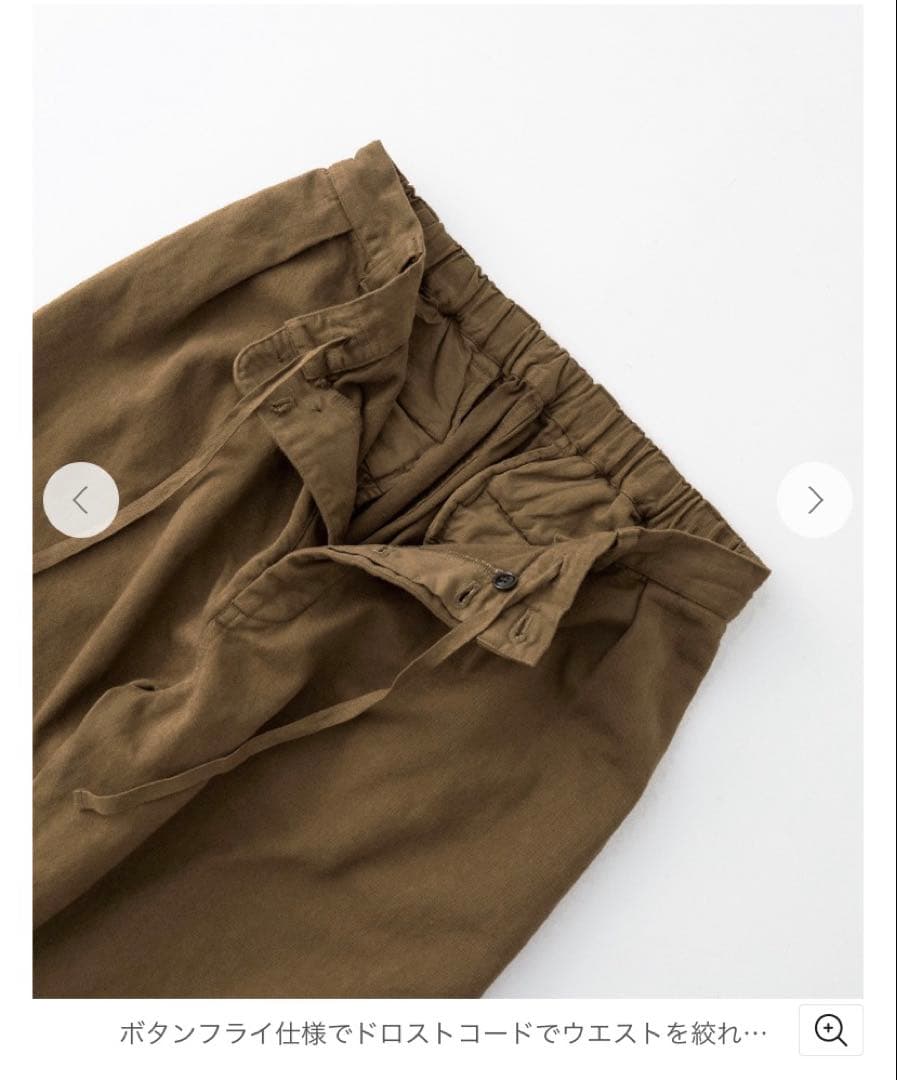Image resolution: width=897 pixels, height=1080 pixels.
Task: Open the zoom magnifier for the image
Action: point(830,1030)
